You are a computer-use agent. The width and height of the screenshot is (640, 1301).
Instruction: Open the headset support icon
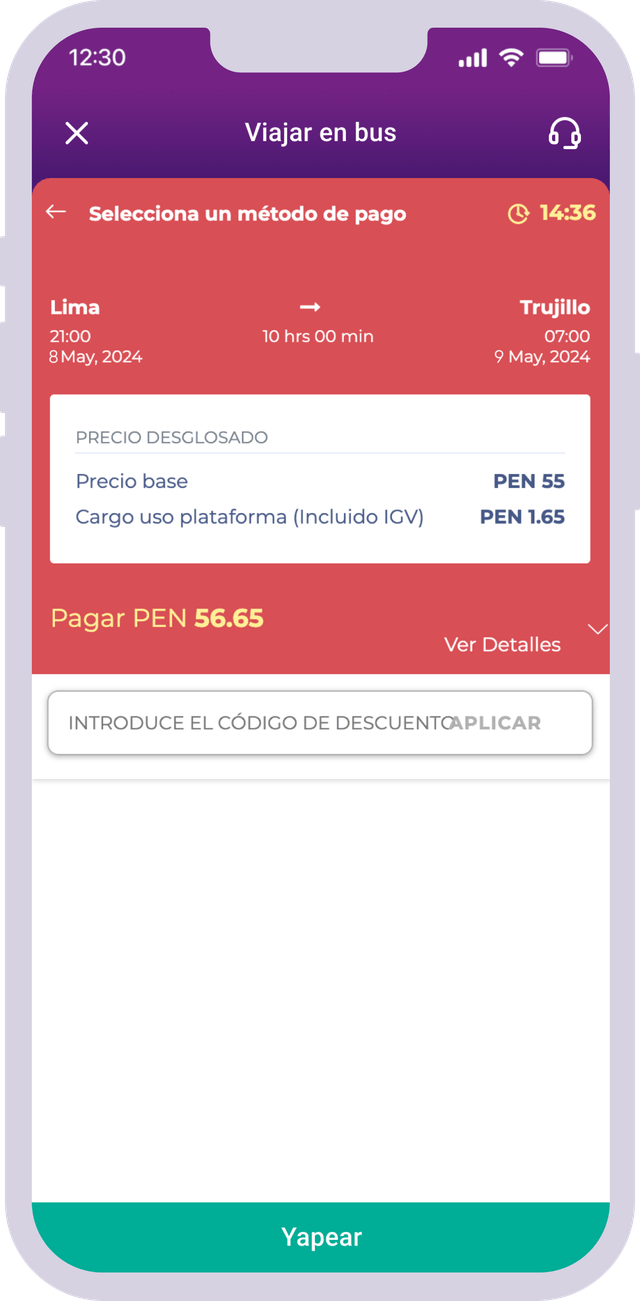(x=565, y=133)
